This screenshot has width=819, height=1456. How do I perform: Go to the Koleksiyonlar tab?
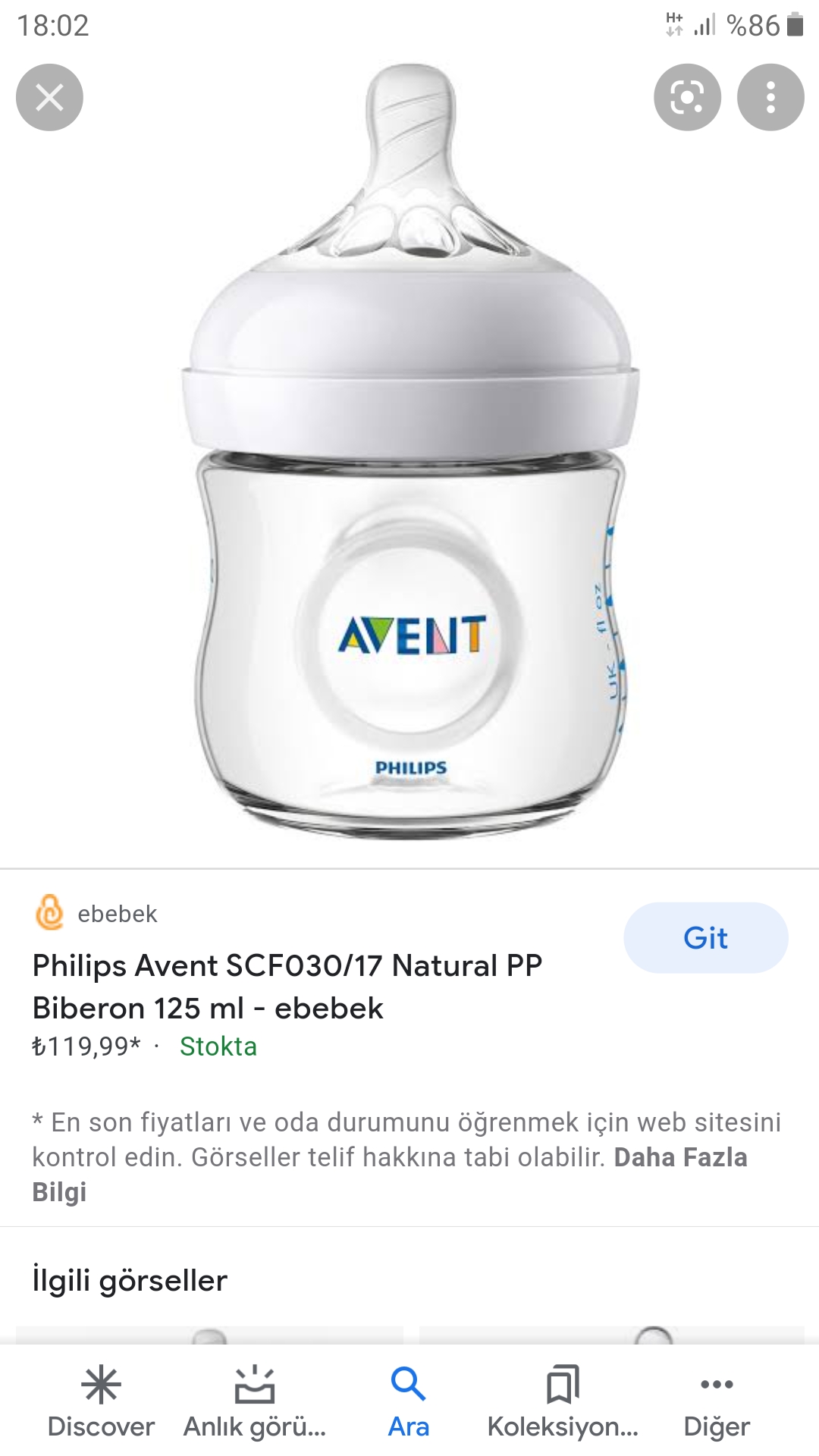[563, 1401]
